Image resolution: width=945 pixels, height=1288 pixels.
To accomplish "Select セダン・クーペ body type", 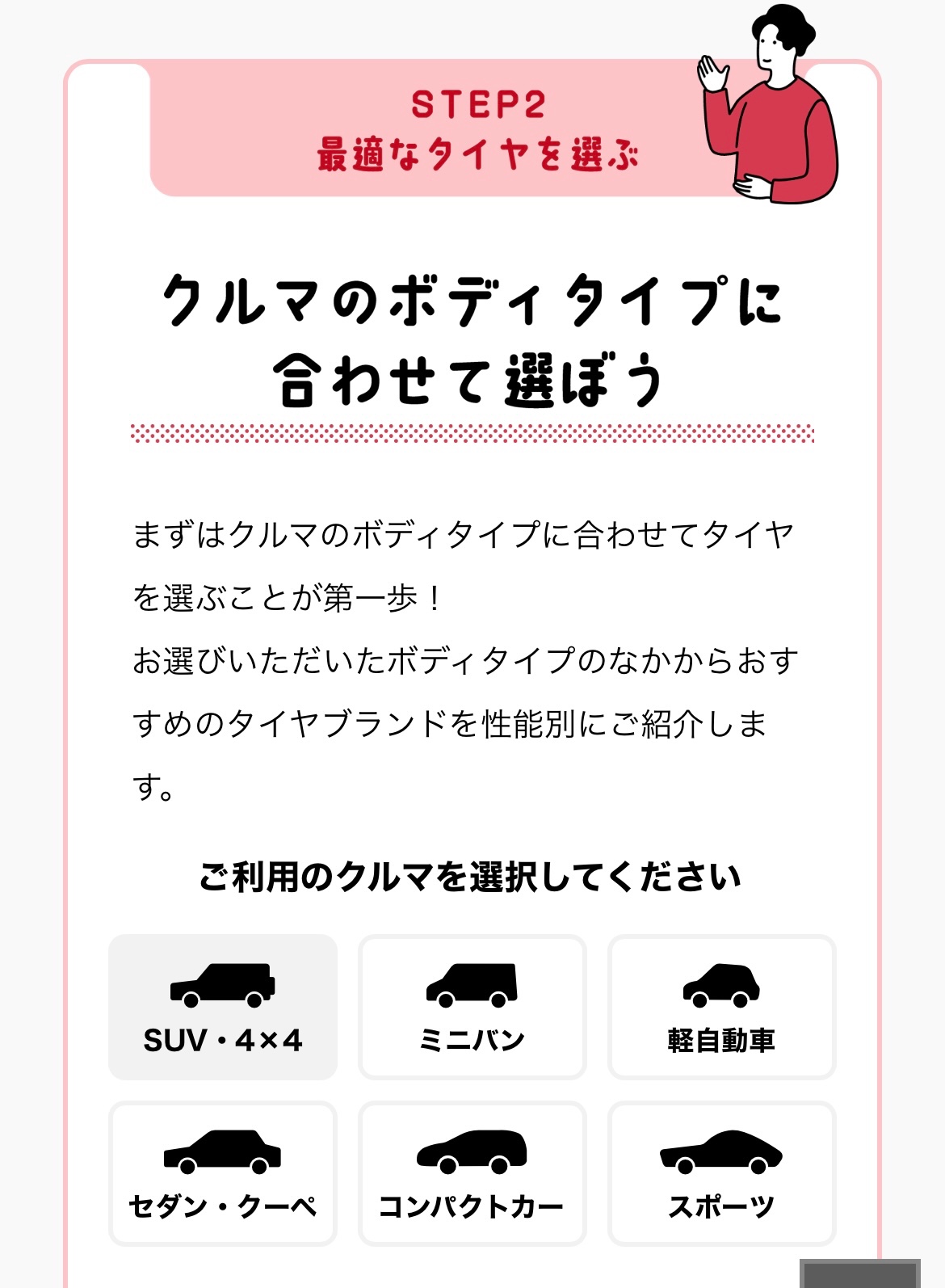I will tap(222, 1173).
